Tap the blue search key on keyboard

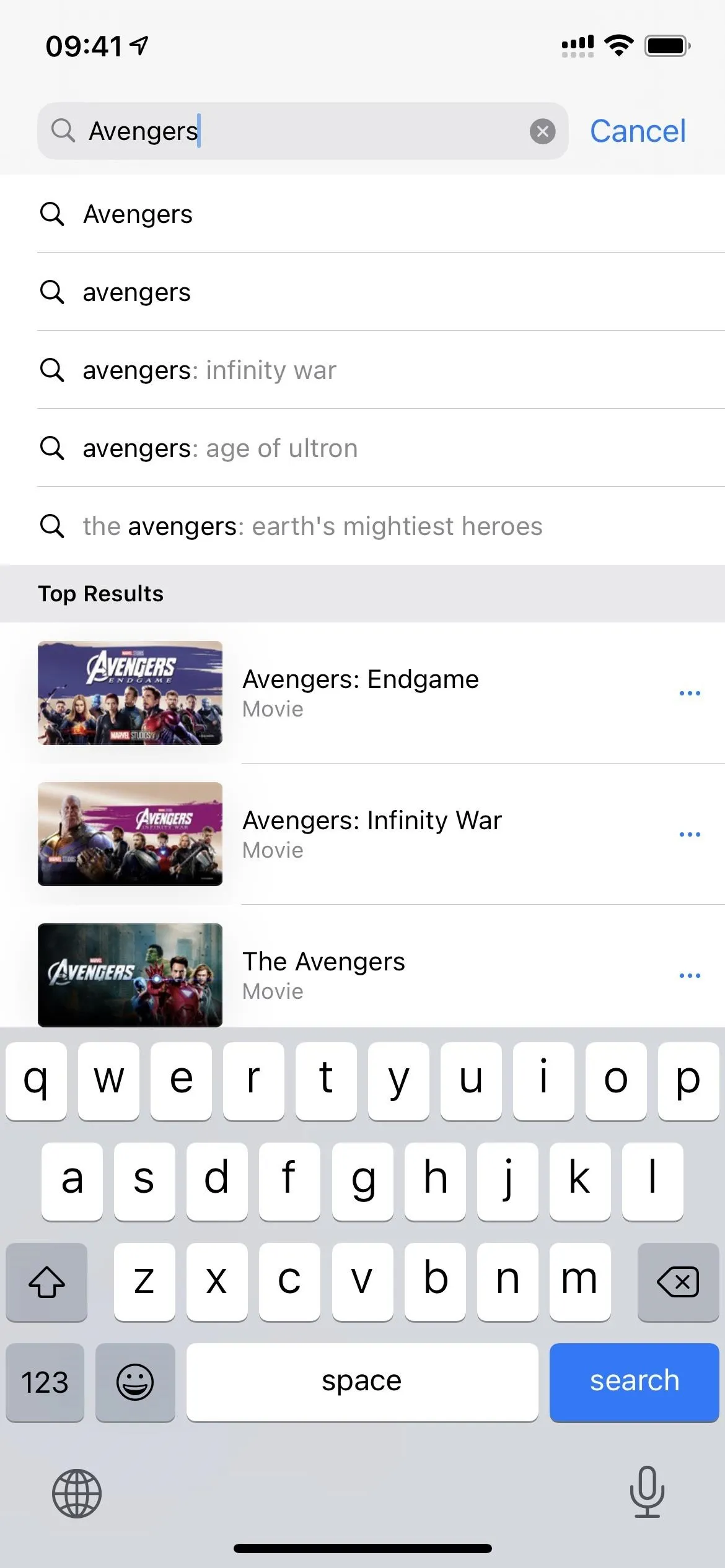[634, 1382]
